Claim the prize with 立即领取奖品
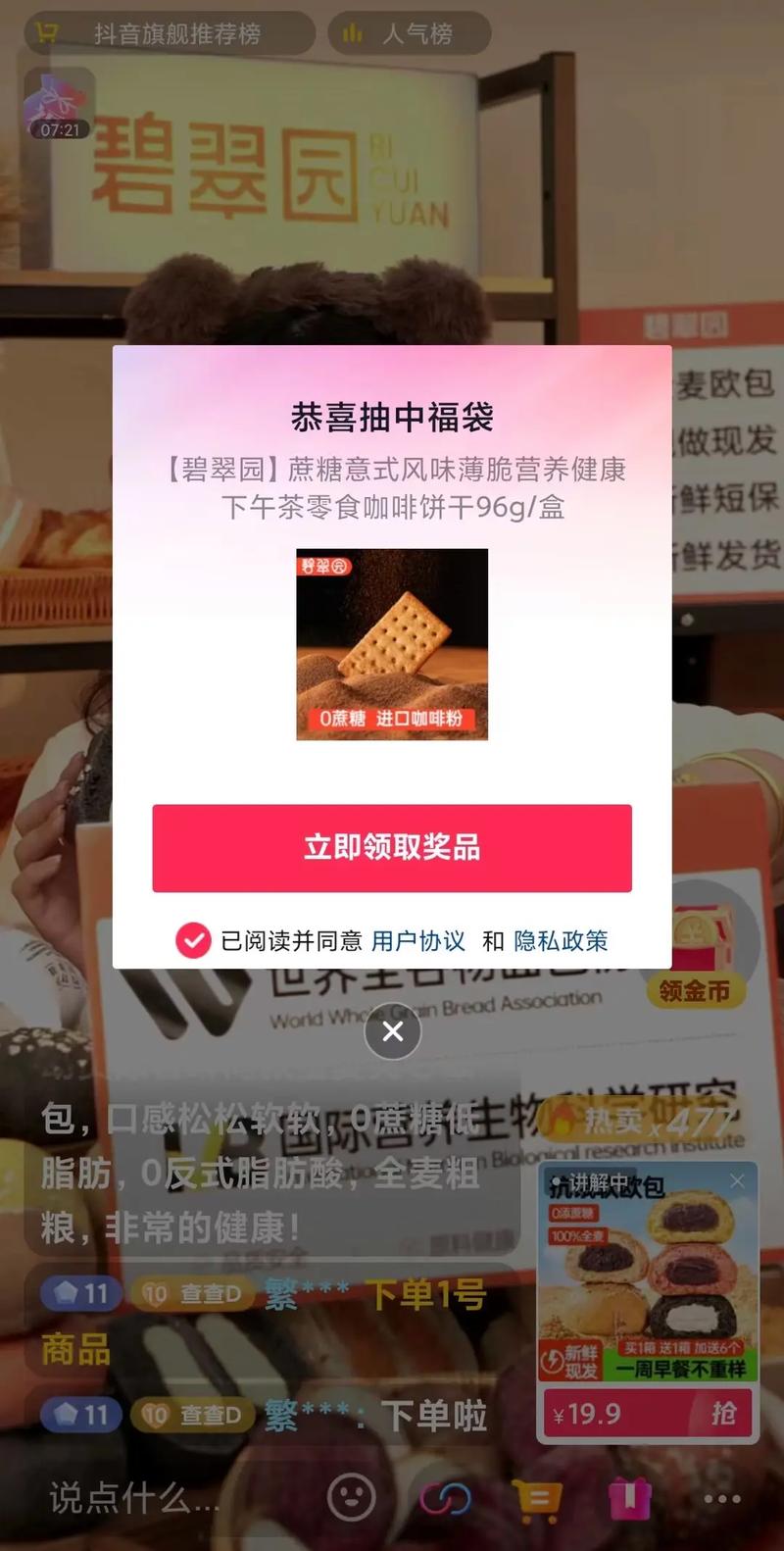The height and width of the screenshot is (1551, 784). click(392, 848)
